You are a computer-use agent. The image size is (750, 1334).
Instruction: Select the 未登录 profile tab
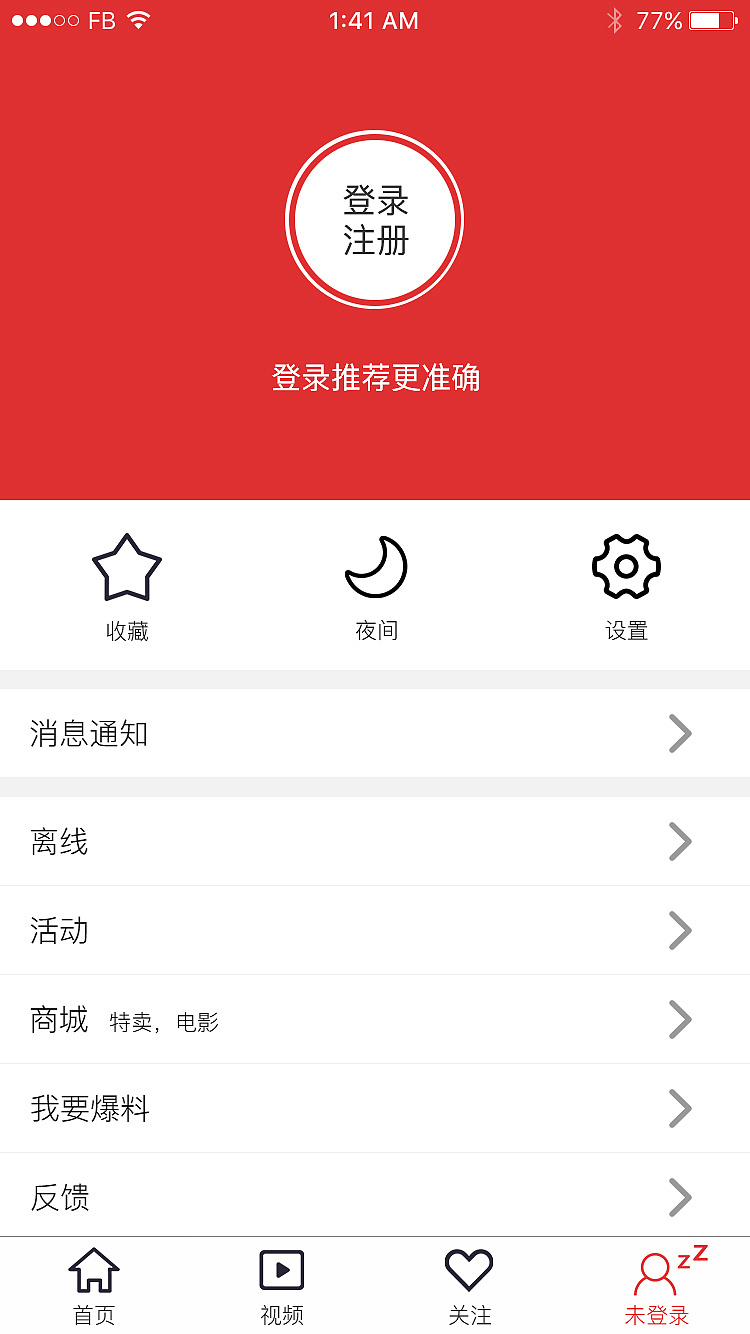click(657, 1286)
